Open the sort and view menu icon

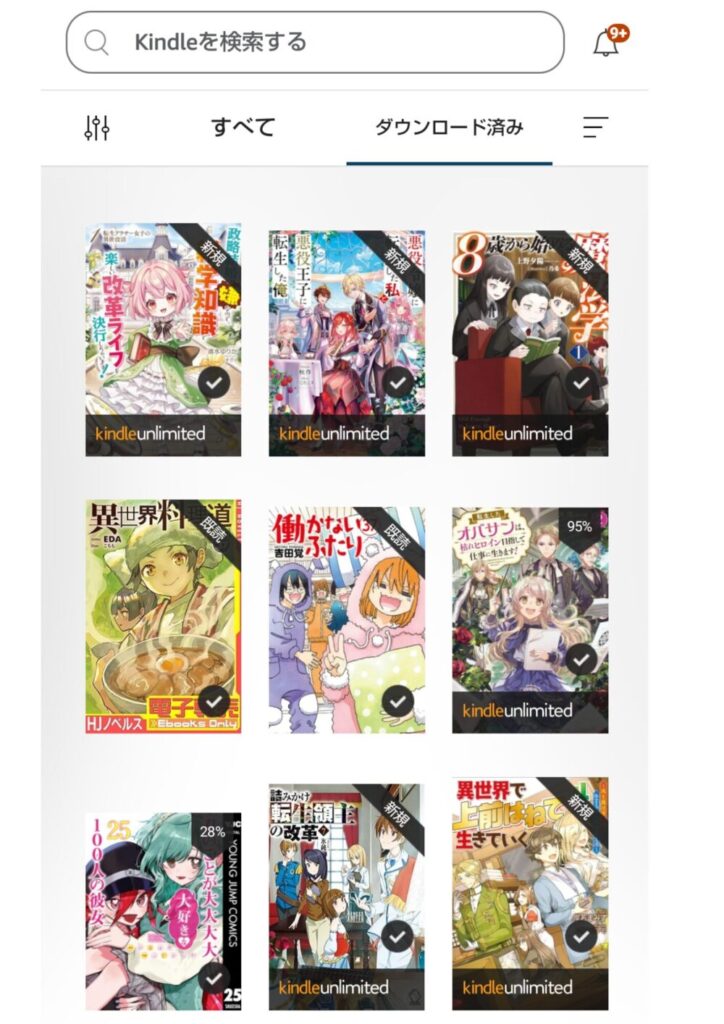pos(596,127)
